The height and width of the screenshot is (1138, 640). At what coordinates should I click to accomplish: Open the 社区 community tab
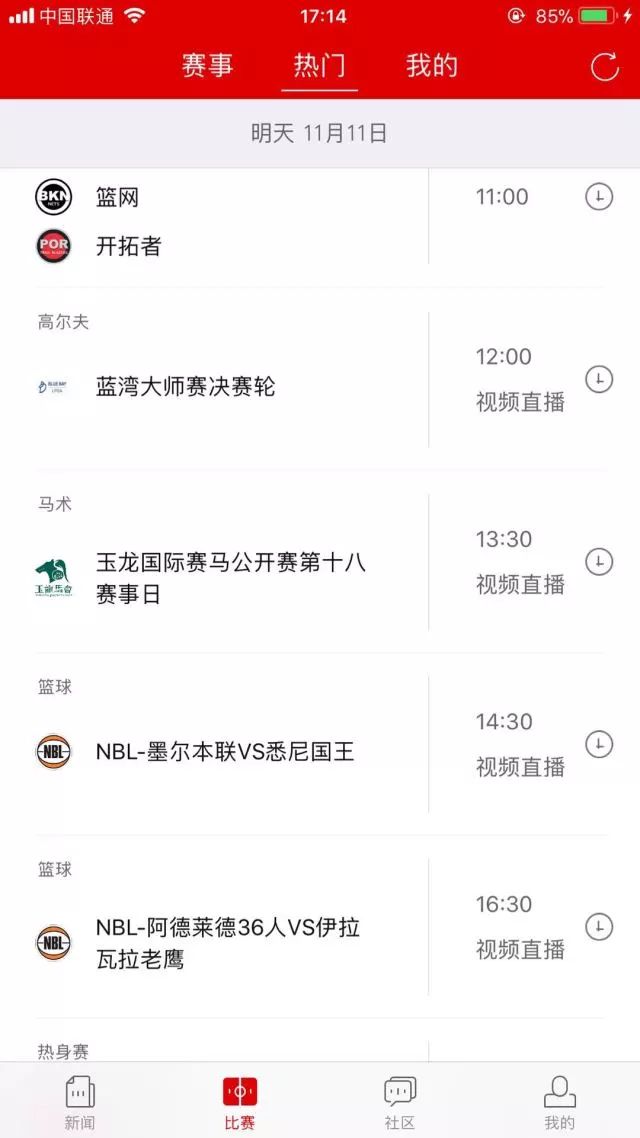(400, 1102)
